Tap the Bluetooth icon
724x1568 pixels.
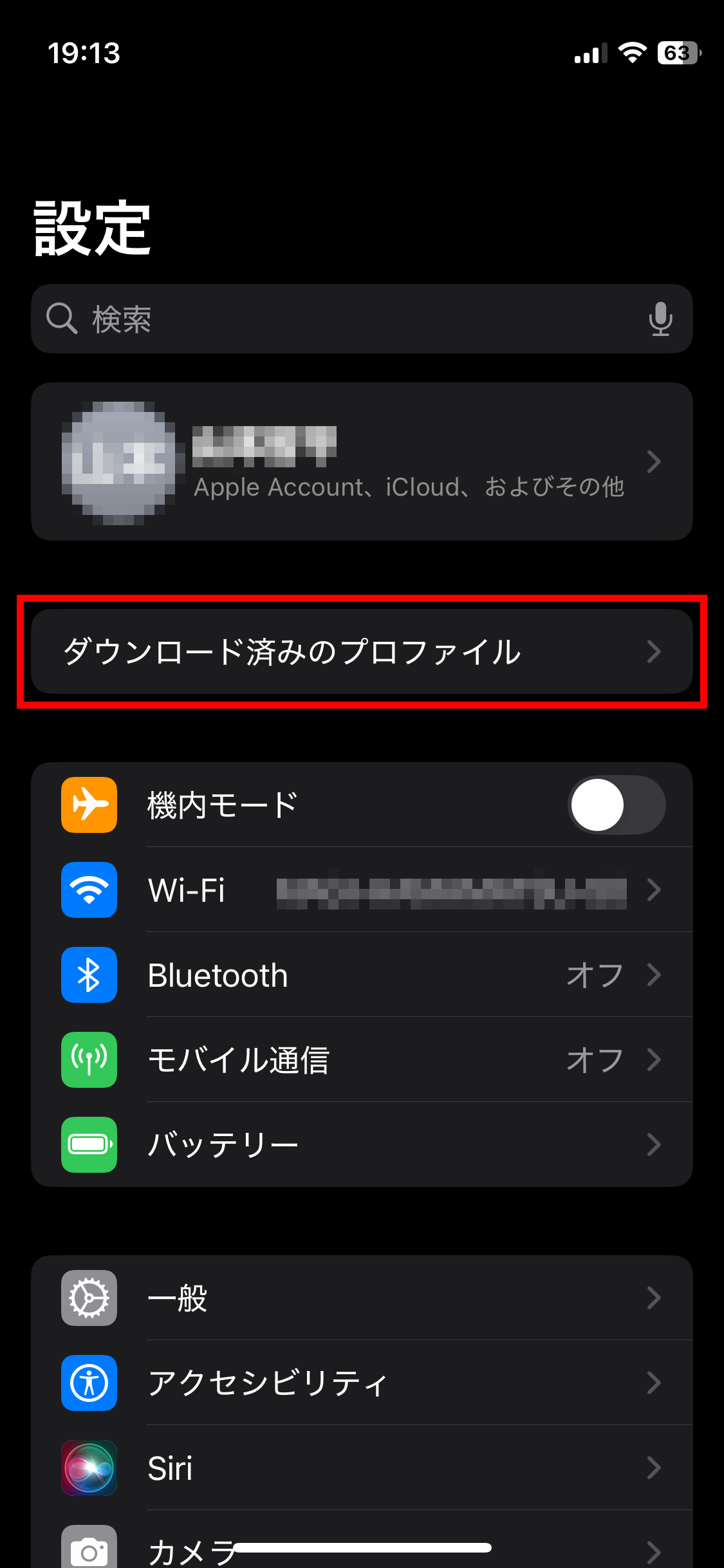pos(89,975)
